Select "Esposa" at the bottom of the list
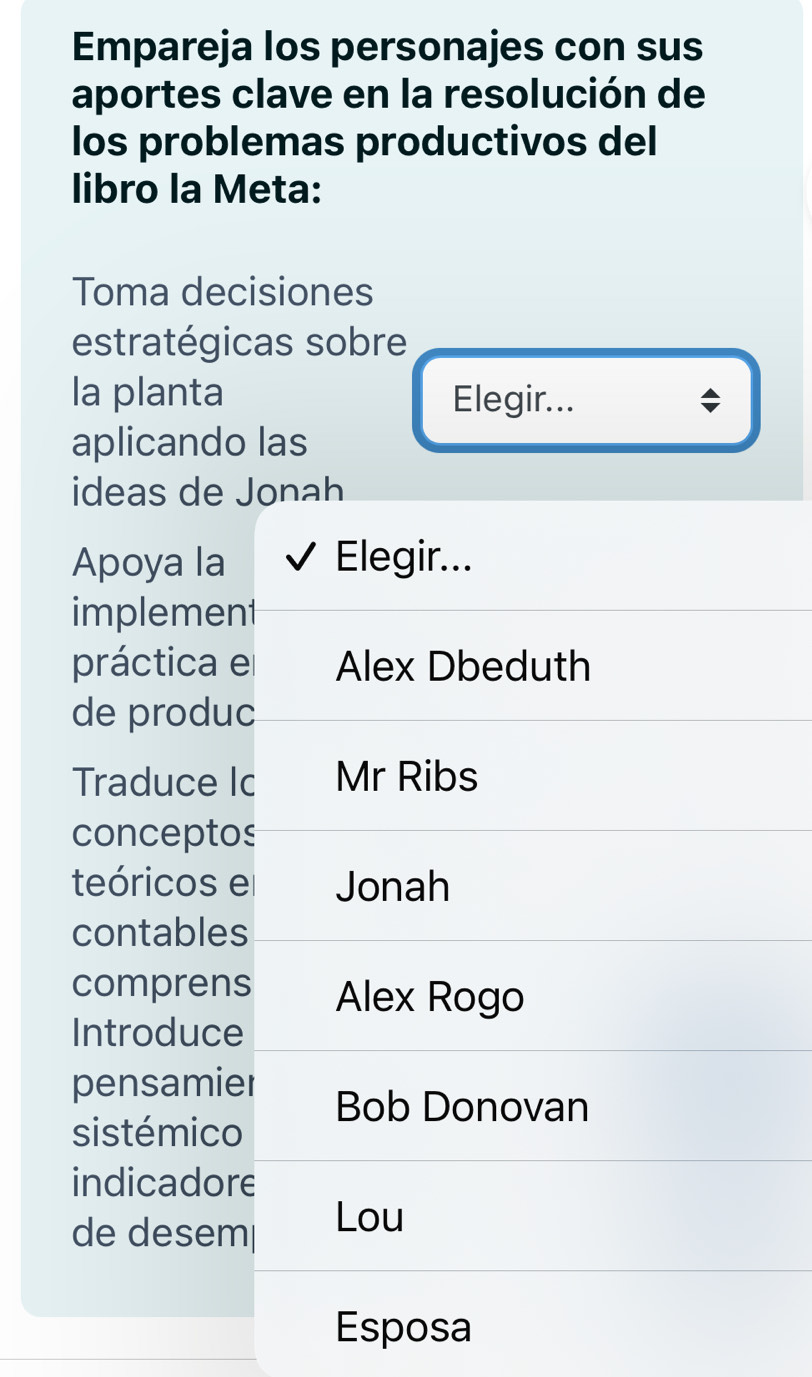 tap(403, 1326)
